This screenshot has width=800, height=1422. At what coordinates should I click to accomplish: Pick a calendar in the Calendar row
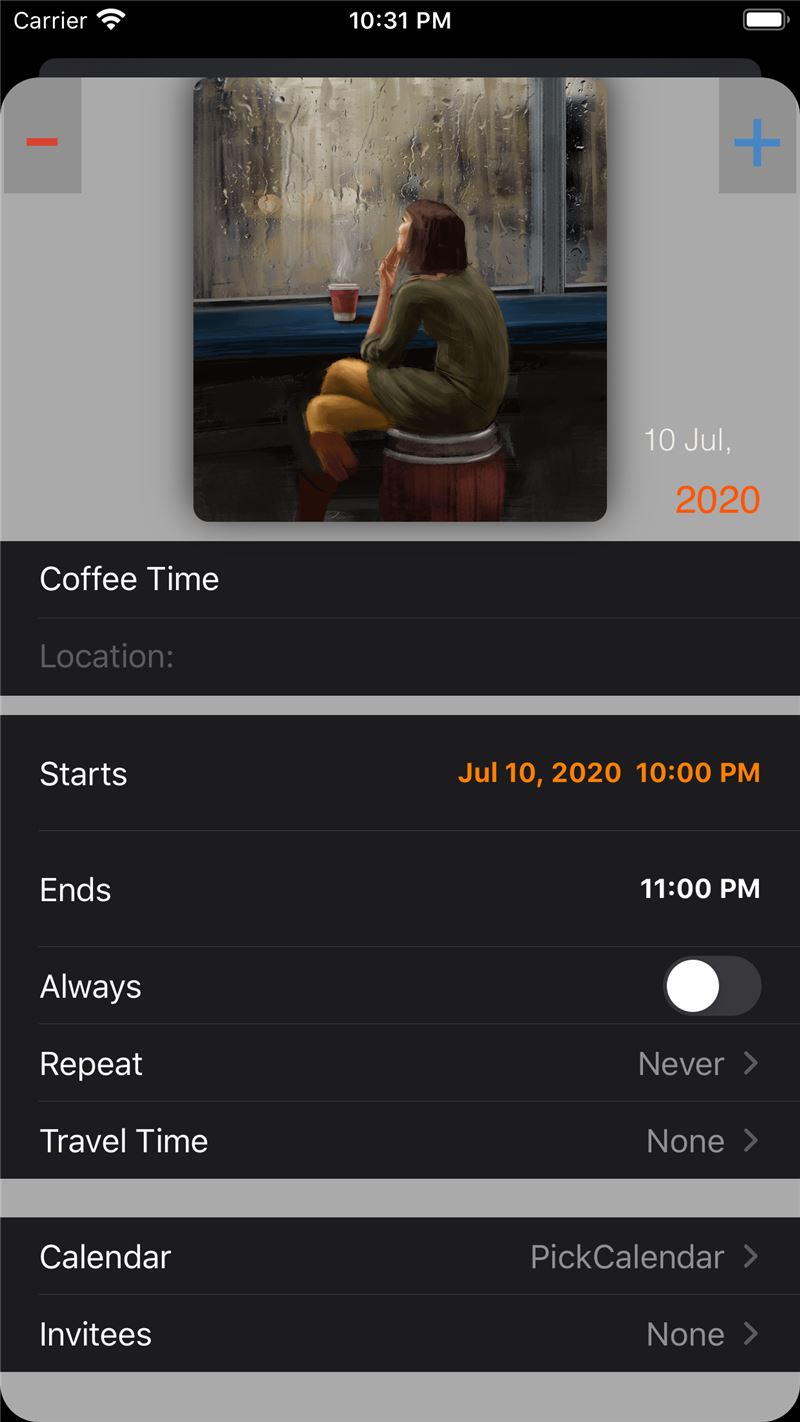[x=400, y=1256]
